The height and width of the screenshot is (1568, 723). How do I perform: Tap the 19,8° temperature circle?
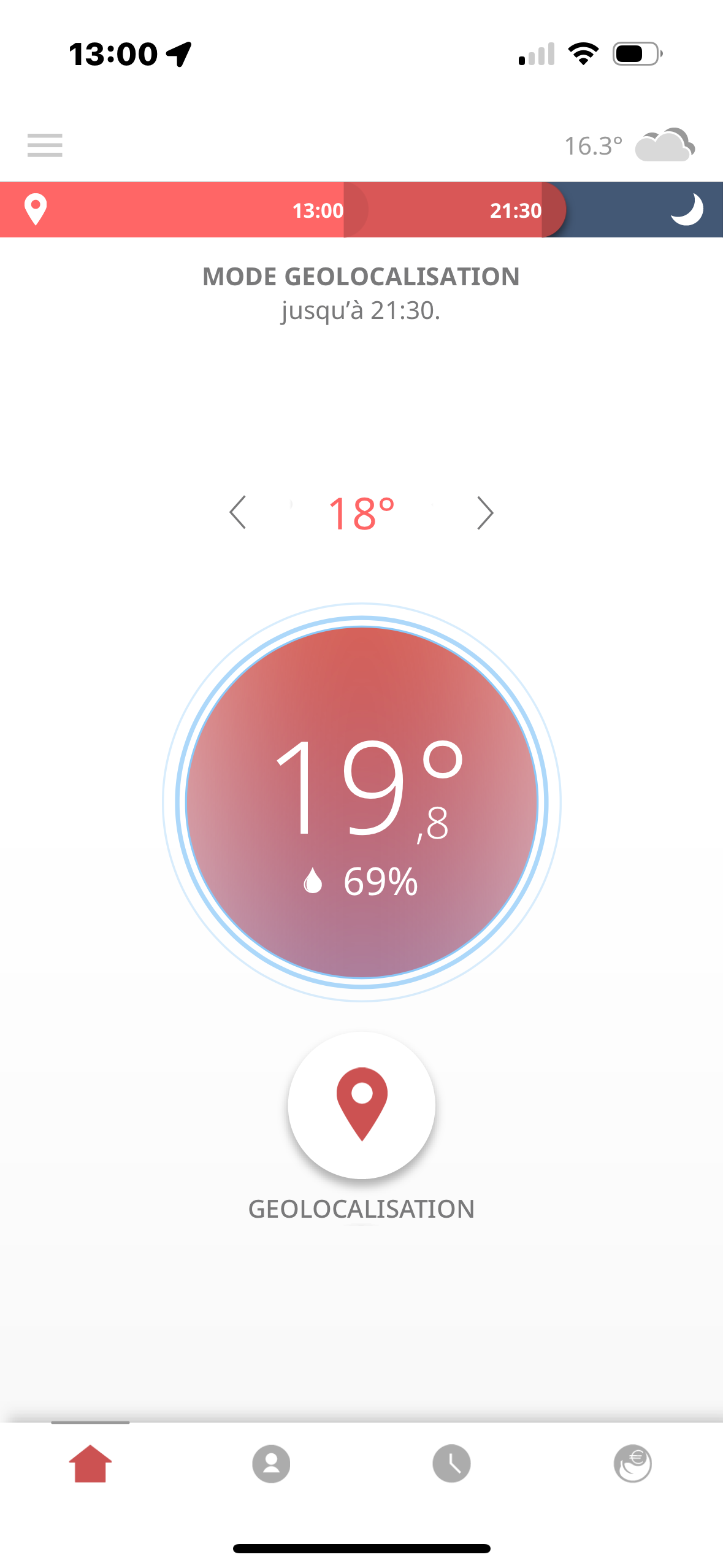(362, 802)
